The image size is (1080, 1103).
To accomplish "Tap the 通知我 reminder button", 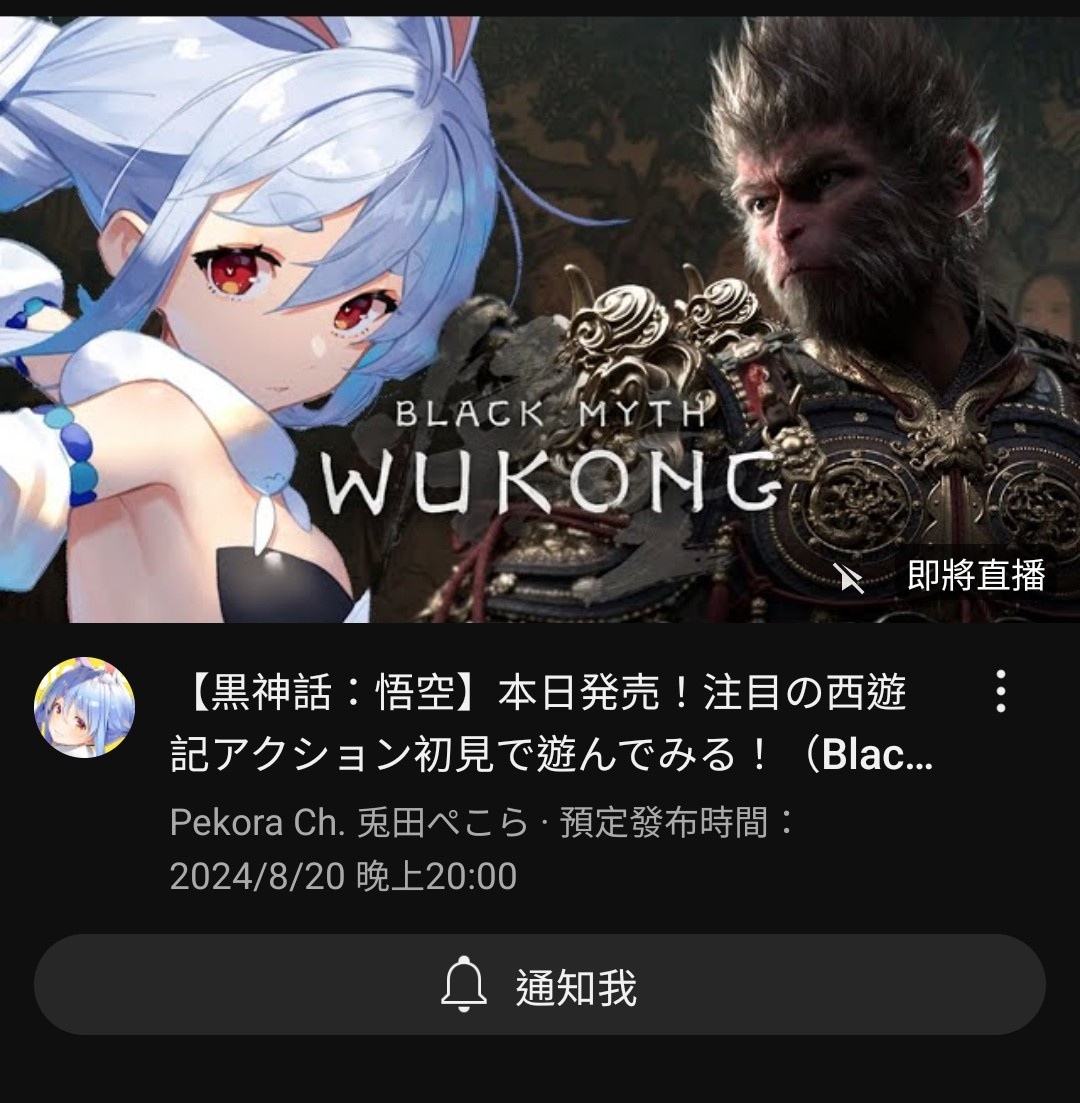I will point(540,985).
